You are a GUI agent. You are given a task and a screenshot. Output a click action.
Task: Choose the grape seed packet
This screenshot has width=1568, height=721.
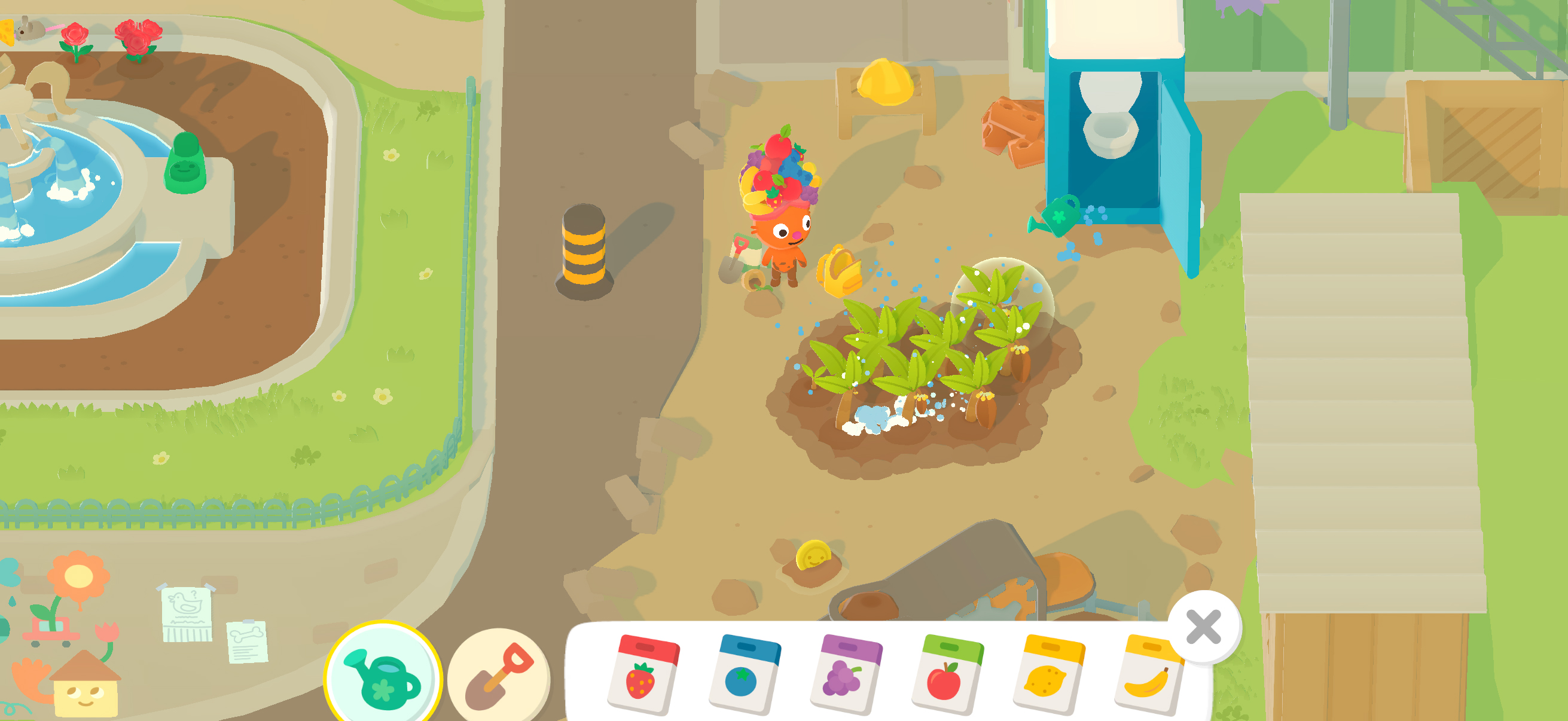[x=845, y=674]
